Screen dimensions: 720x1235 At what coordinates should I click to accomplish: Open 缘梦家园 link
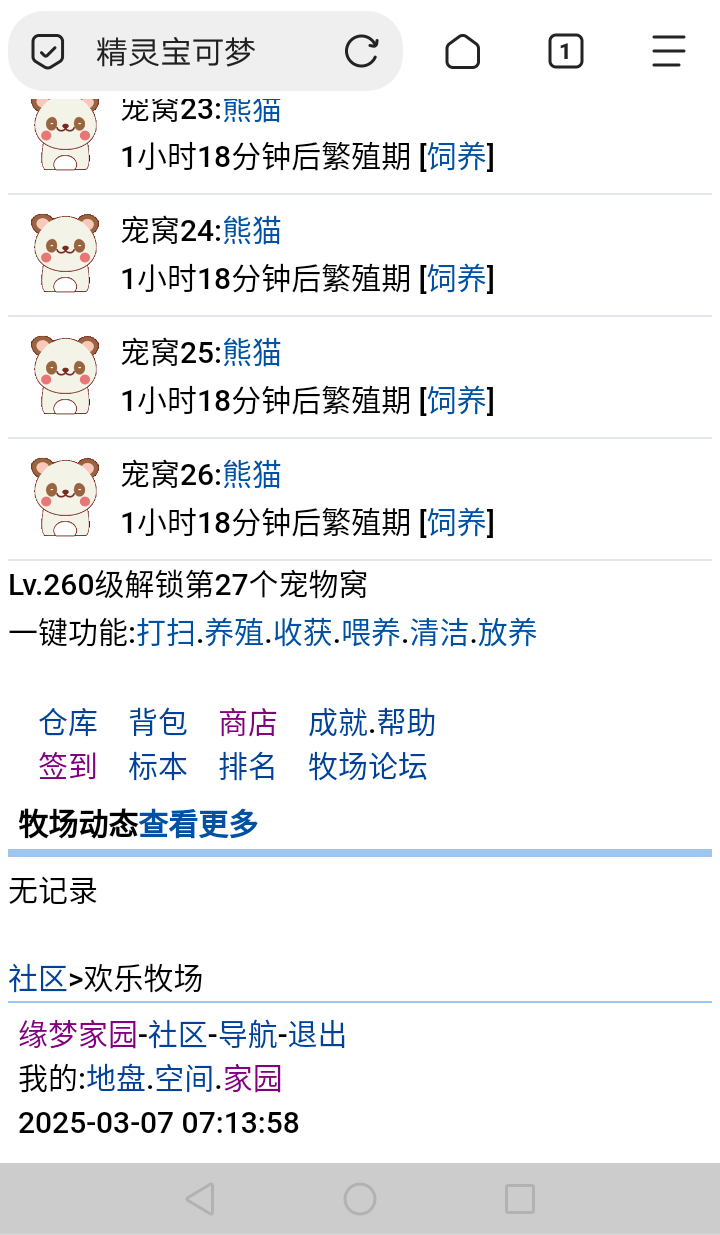78,1034
